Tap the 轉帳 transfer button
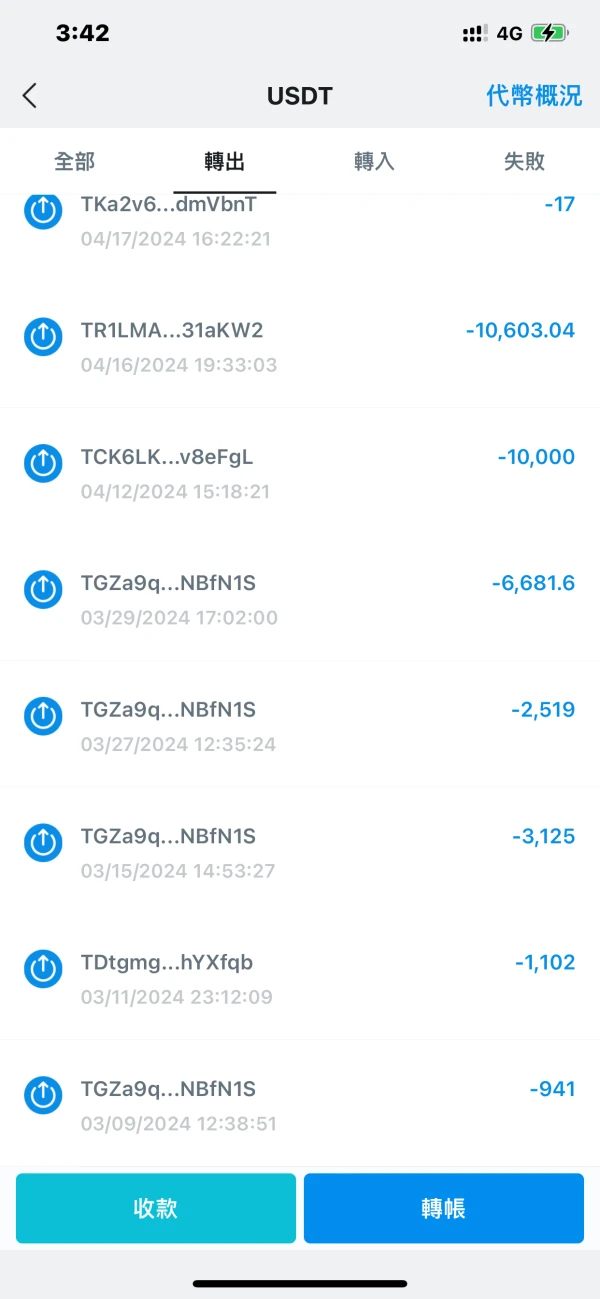Image resolution: width=600 pixels, height=1299 pixels. click(x=443, y=1208)
